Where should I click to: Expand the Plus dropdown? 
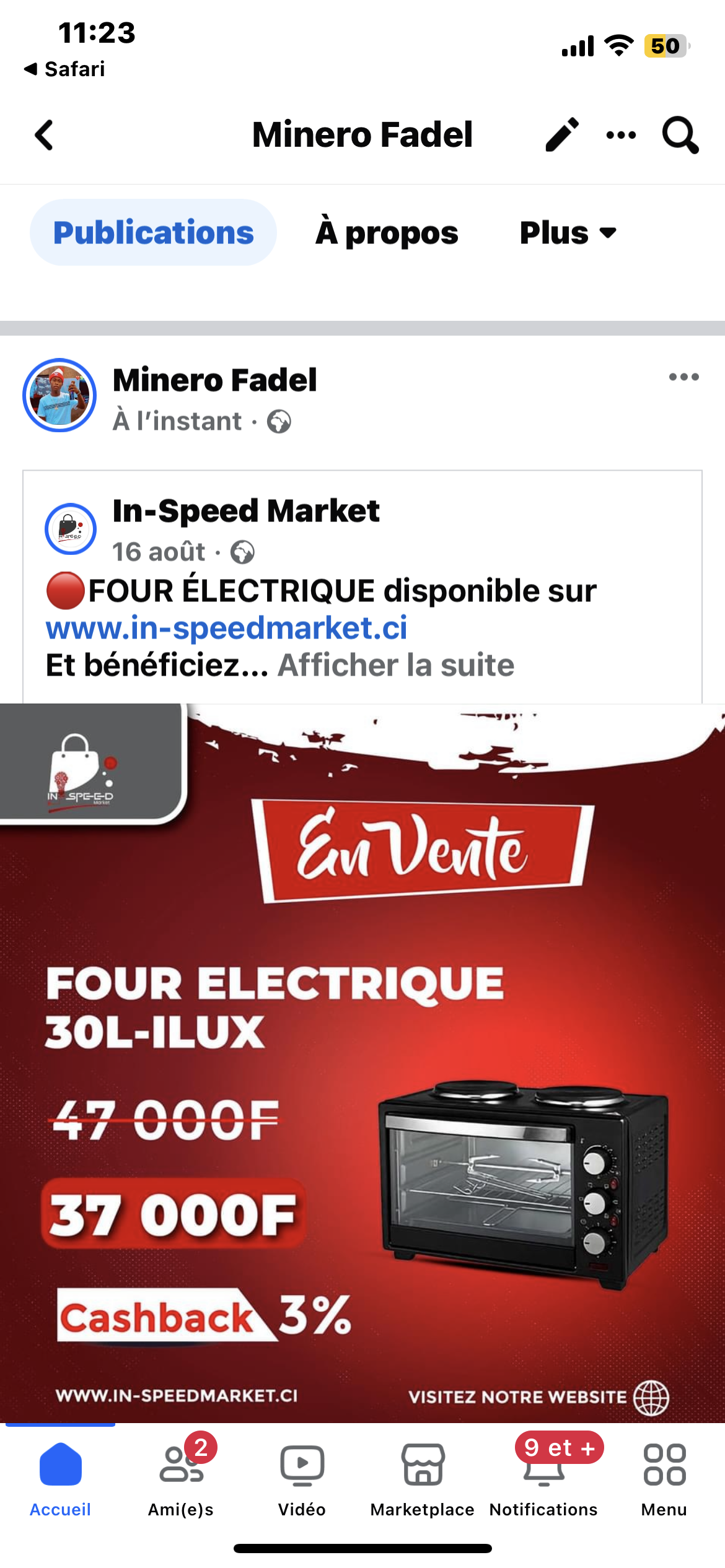[568, 233]
